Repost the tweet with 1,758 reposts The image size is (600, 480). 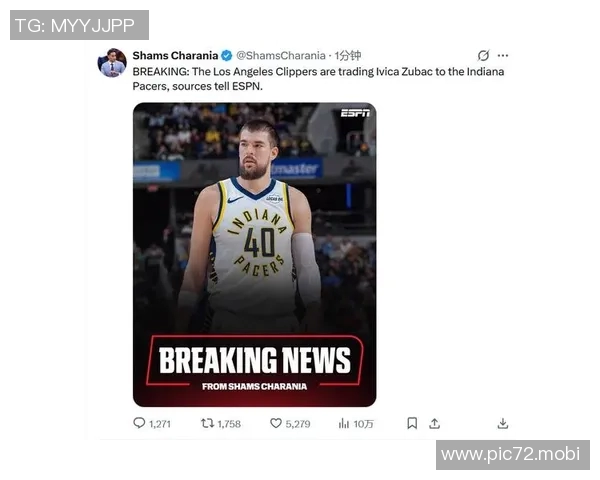(x=208, y=423)
